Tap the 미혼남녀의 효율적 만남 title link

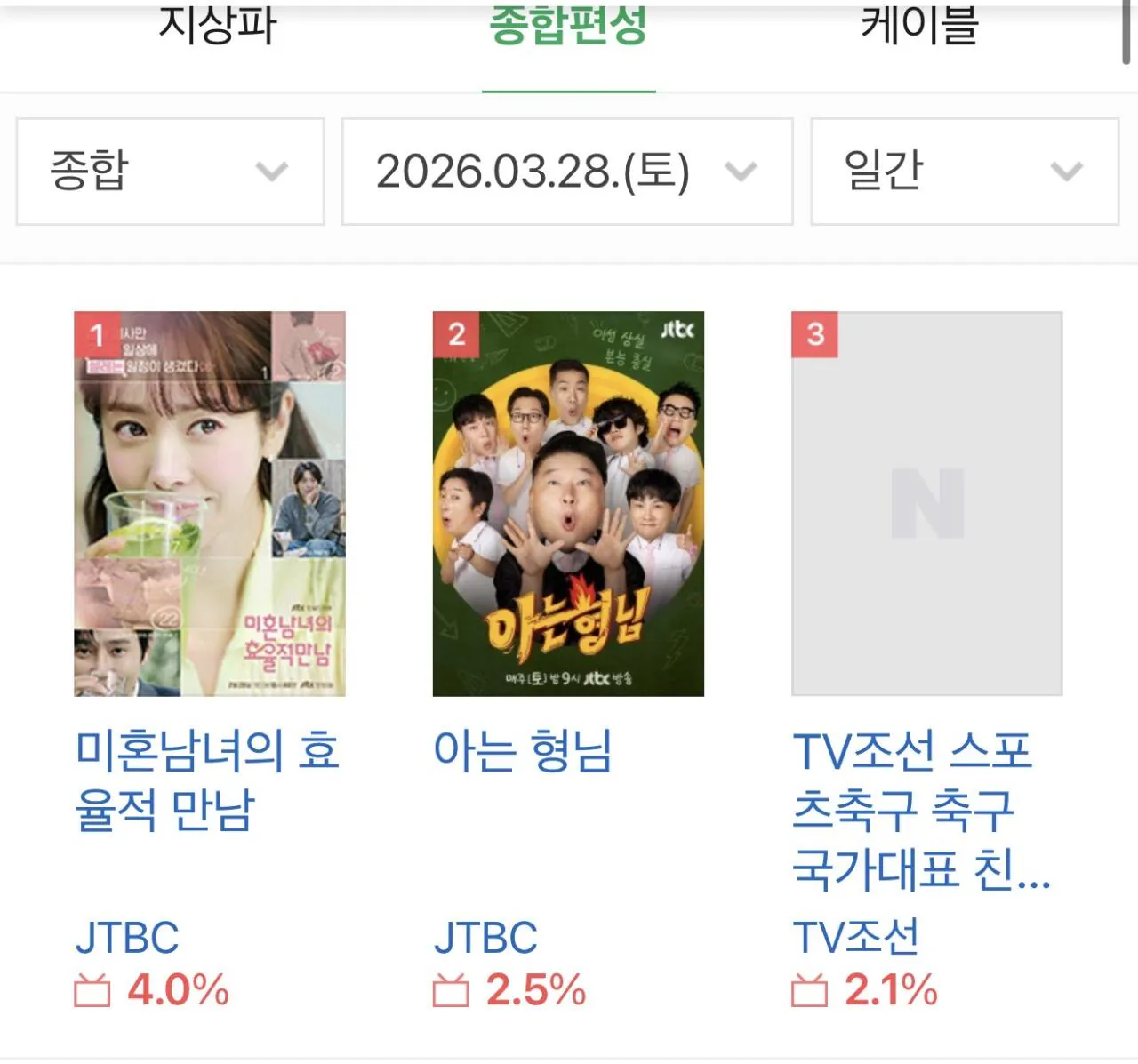206,780
